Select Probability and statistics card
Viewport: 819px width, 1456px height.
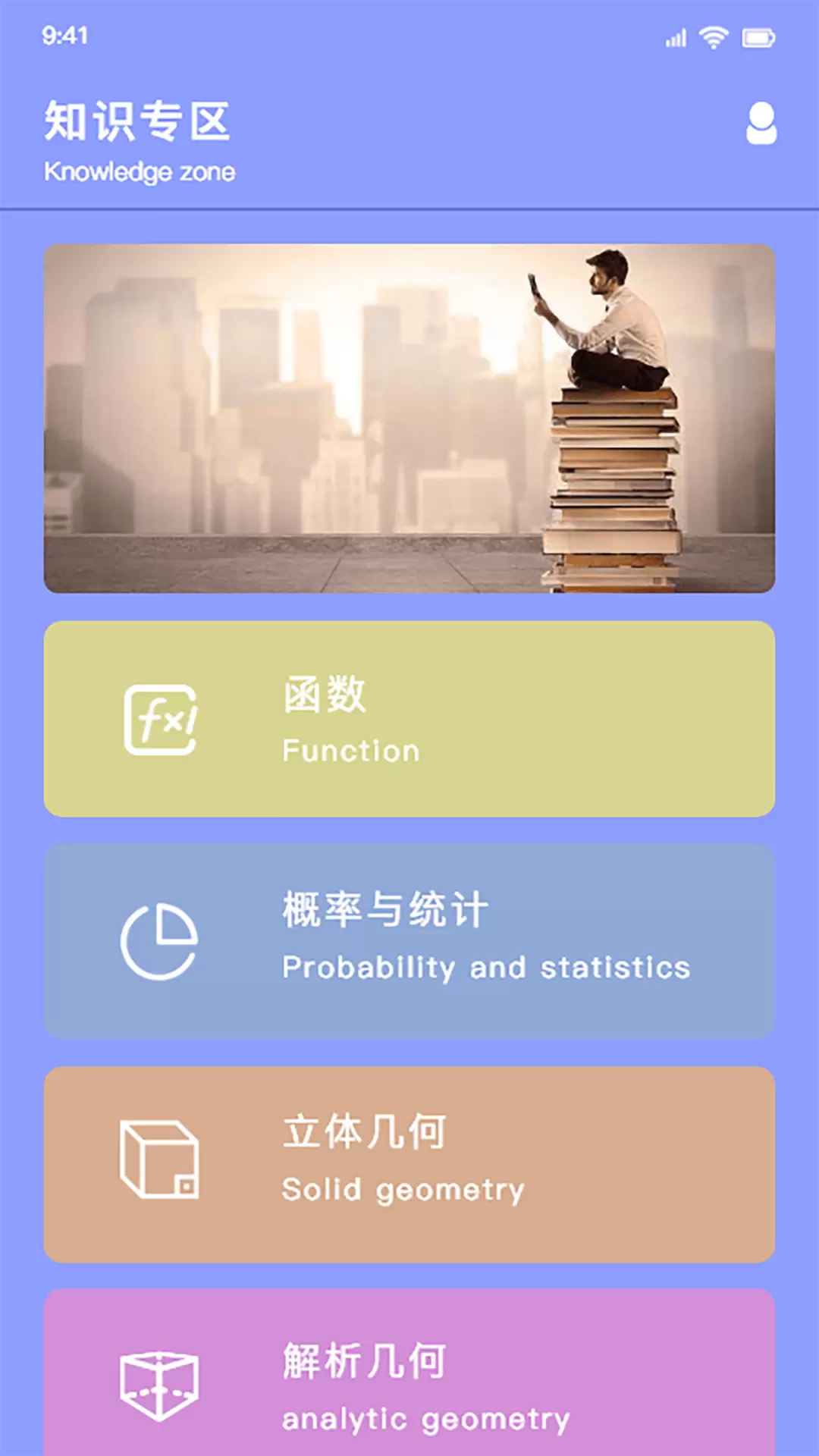tap(409, 941)
